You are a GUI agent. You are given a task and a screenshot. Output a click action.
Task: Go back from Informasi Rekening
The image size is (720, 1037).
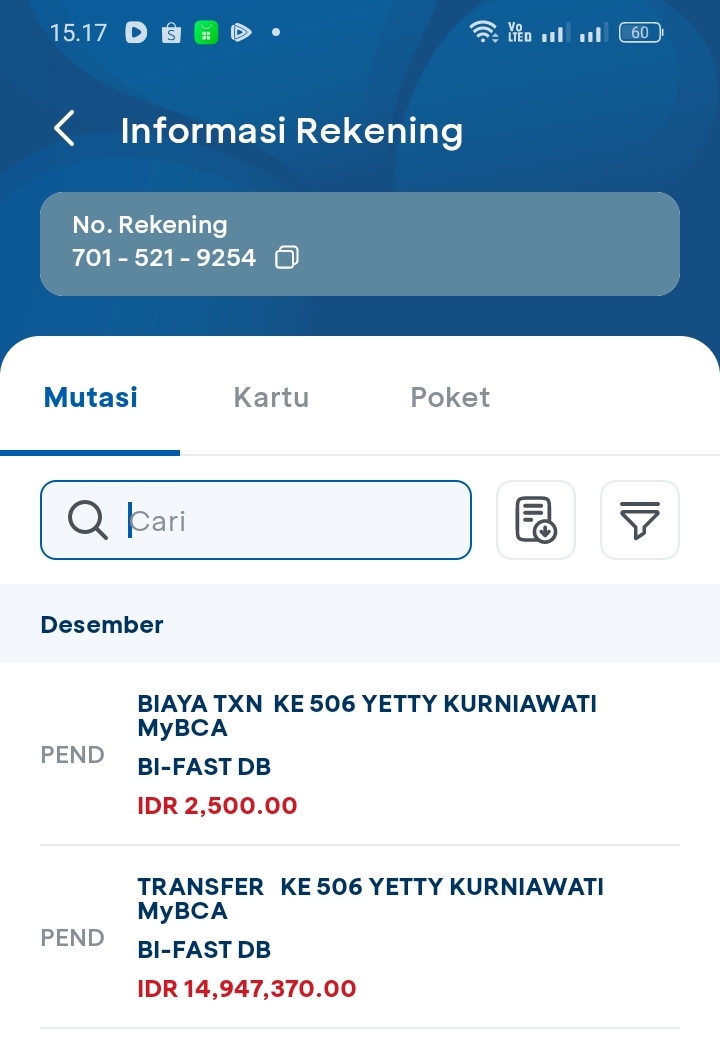(65, 130)
